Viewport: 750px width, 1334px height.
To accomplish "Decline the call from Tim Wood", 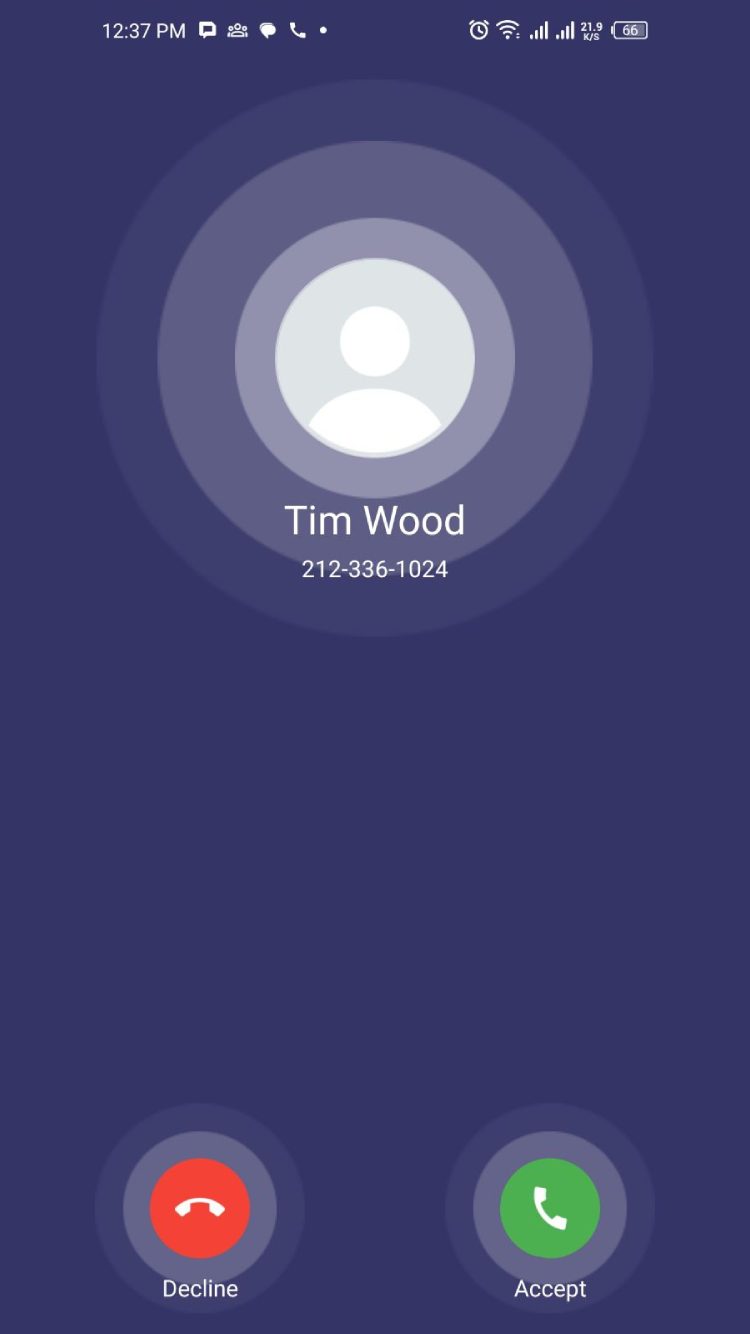I will tap(200, 1208).
